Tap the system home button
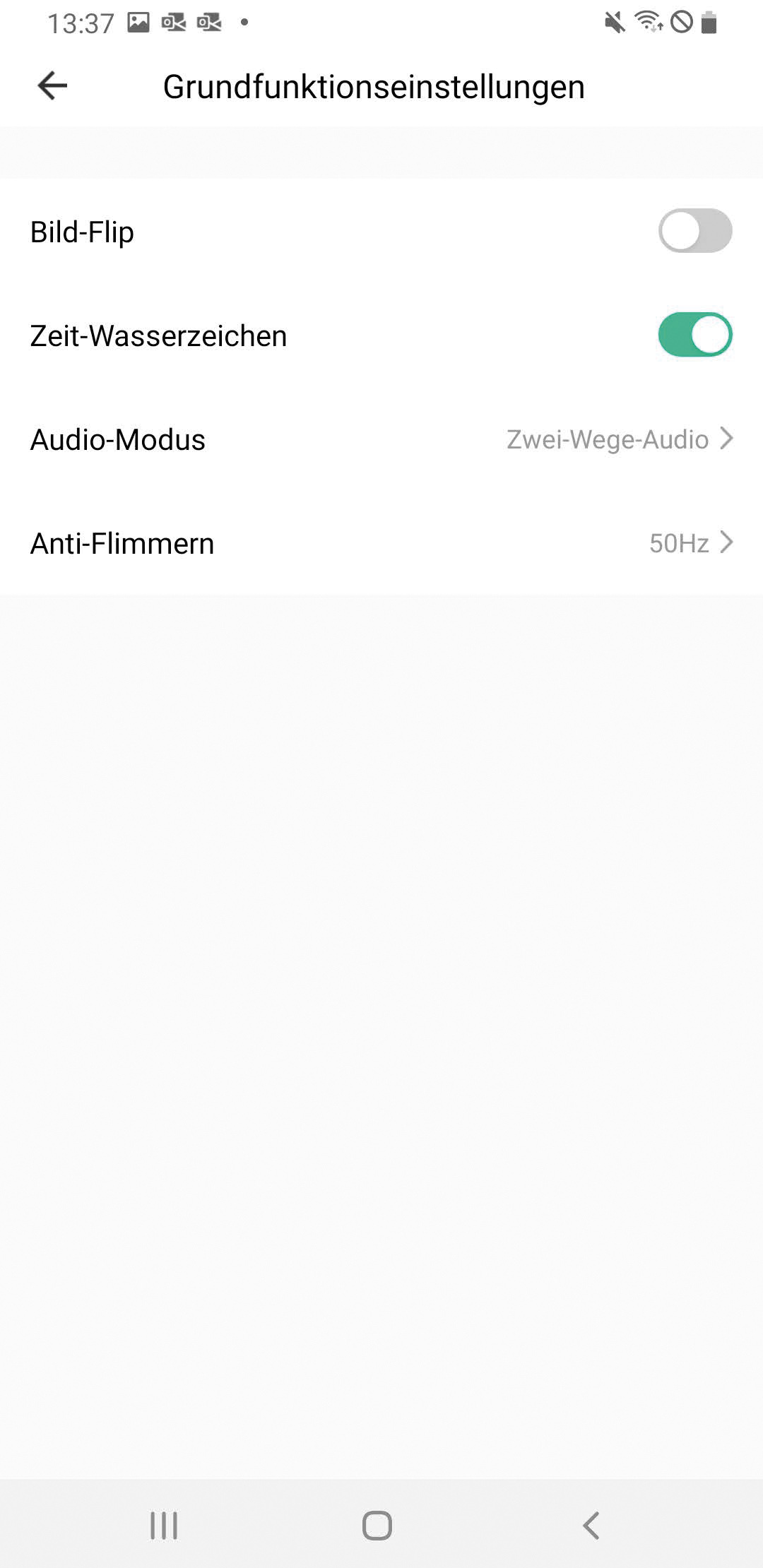Screen dimensions: 763x1568 (x=377, y=1525)
